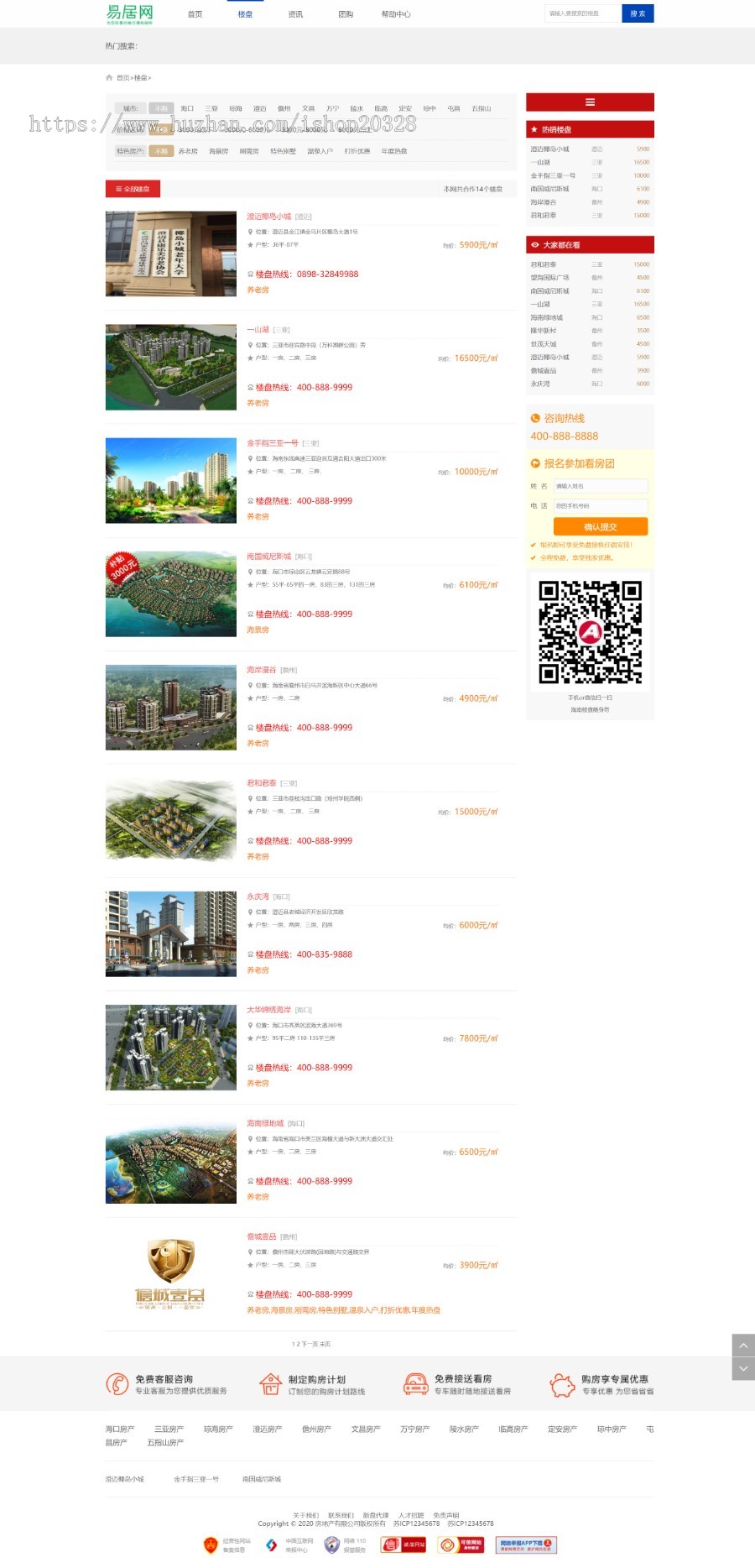Open 帮助中心 help center
Screen dimensions: 755x1568
click(396, 14)
